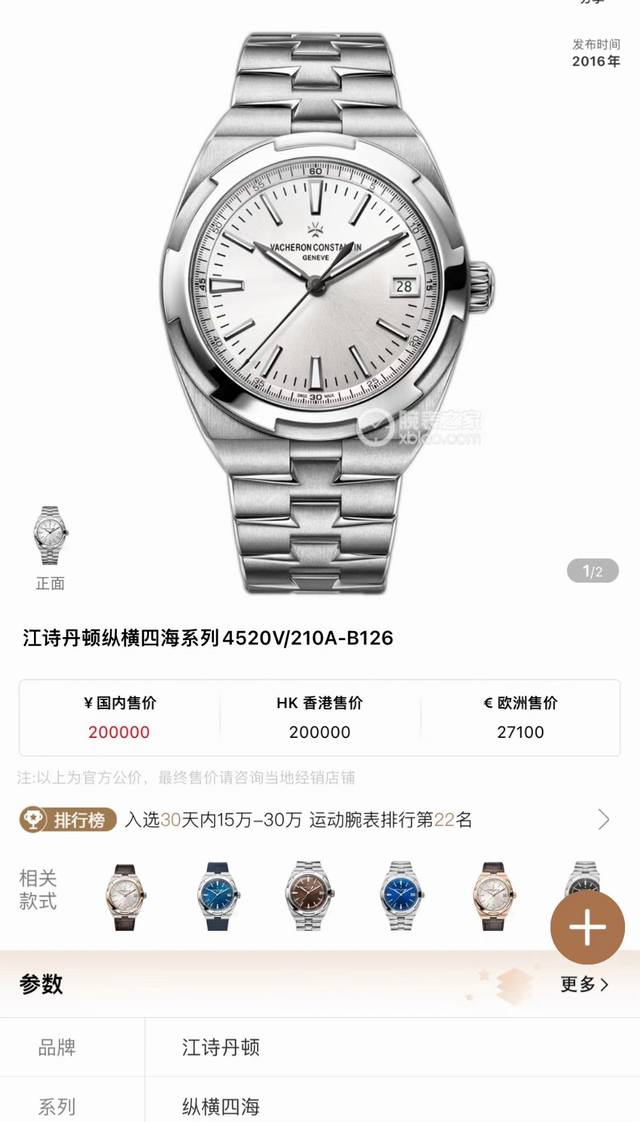The image size is (640, 1122).
Task: View the related blue dial steel bracelet watch
Action: [401, 896]
